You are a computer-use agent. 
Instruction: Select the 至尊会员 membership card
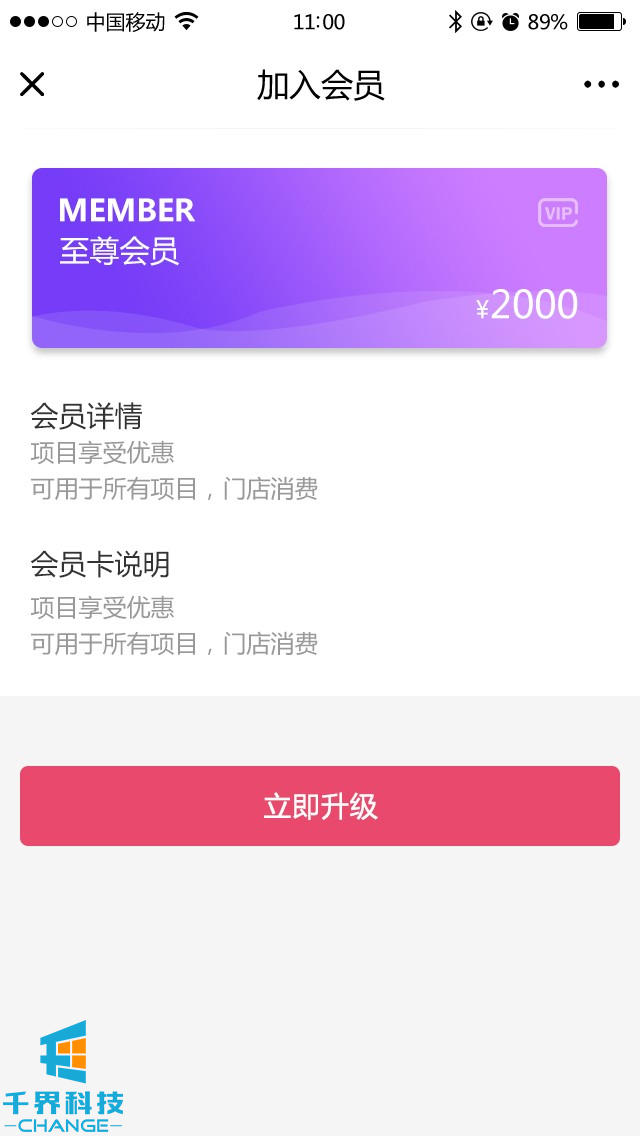(319, 258)
